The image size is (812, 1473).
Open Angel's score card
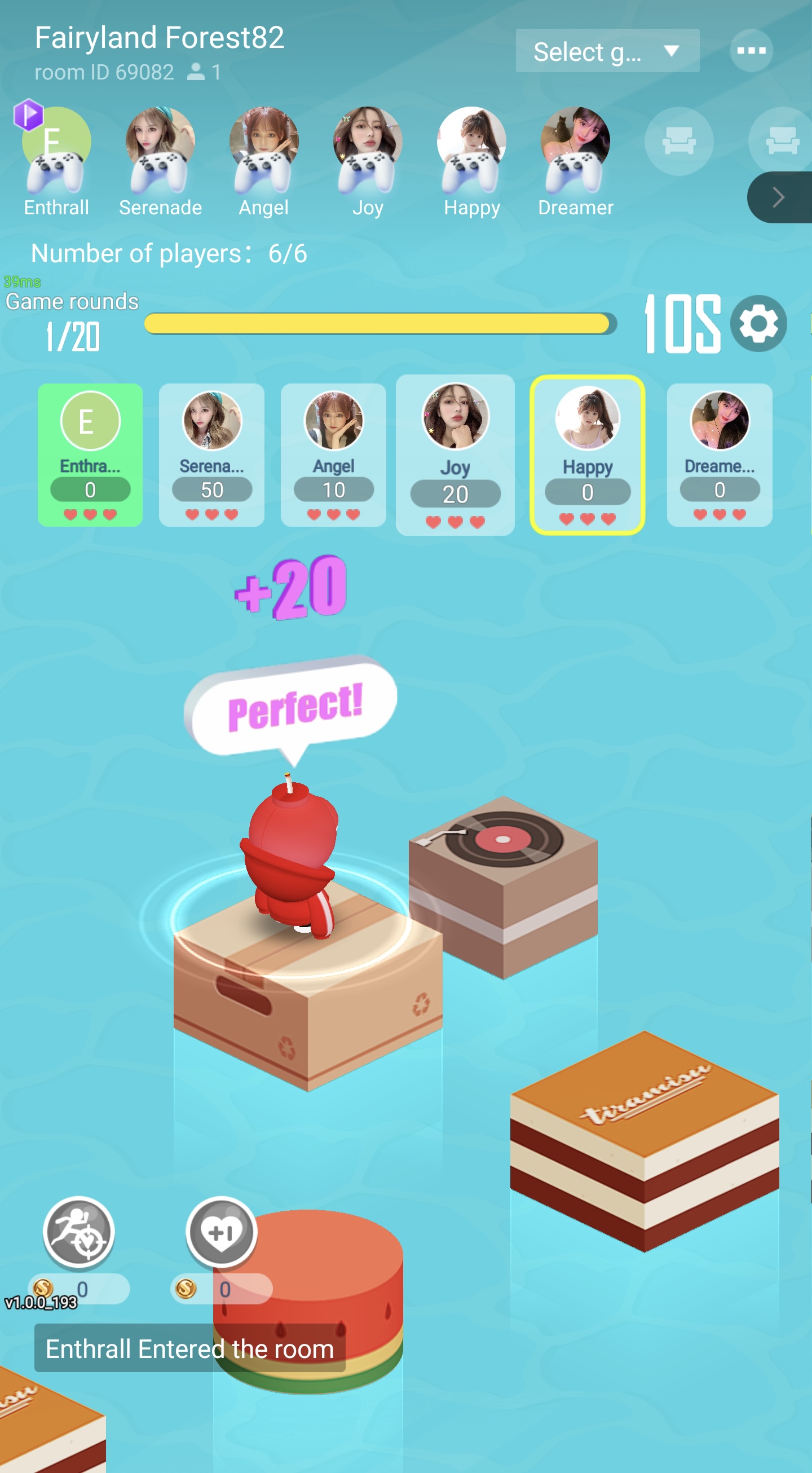333,455
